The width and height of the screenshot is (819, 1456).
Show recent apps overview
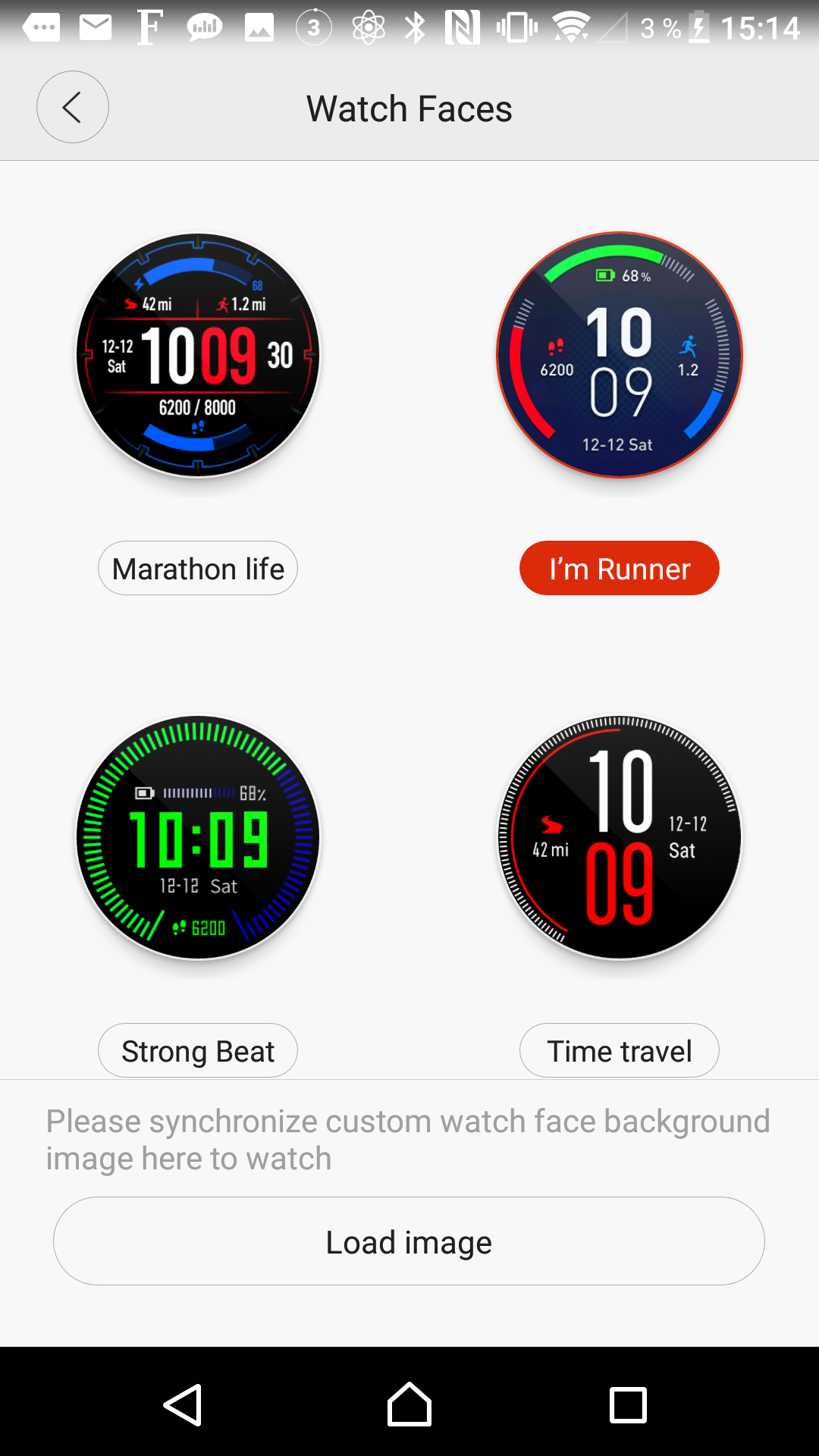click(628, 1404)
